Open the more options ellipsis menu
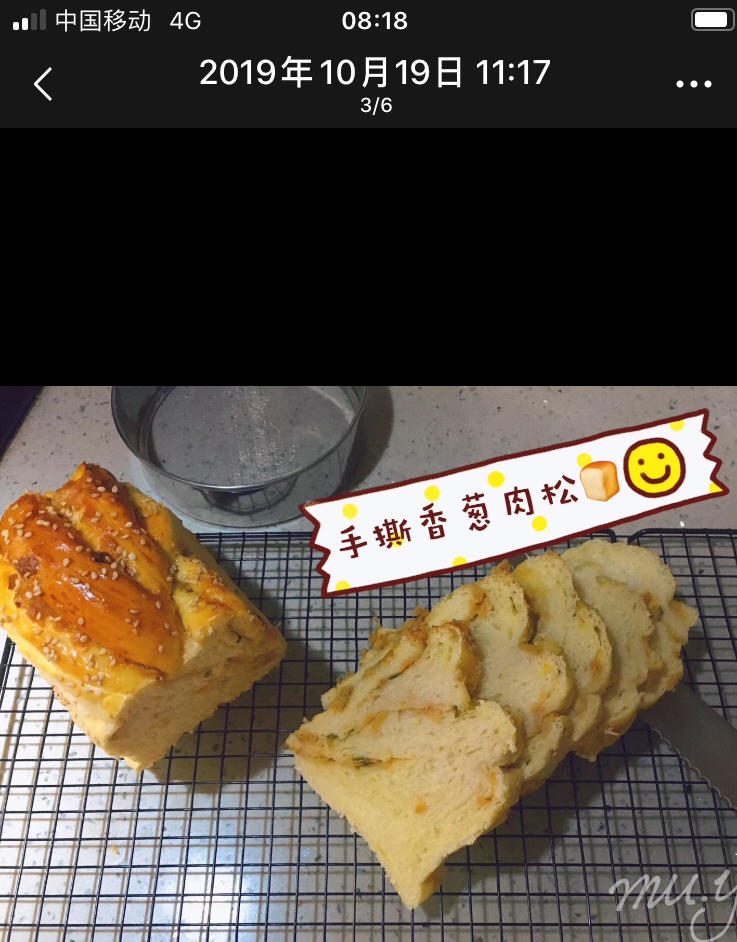737x942 pixels. 694,84
